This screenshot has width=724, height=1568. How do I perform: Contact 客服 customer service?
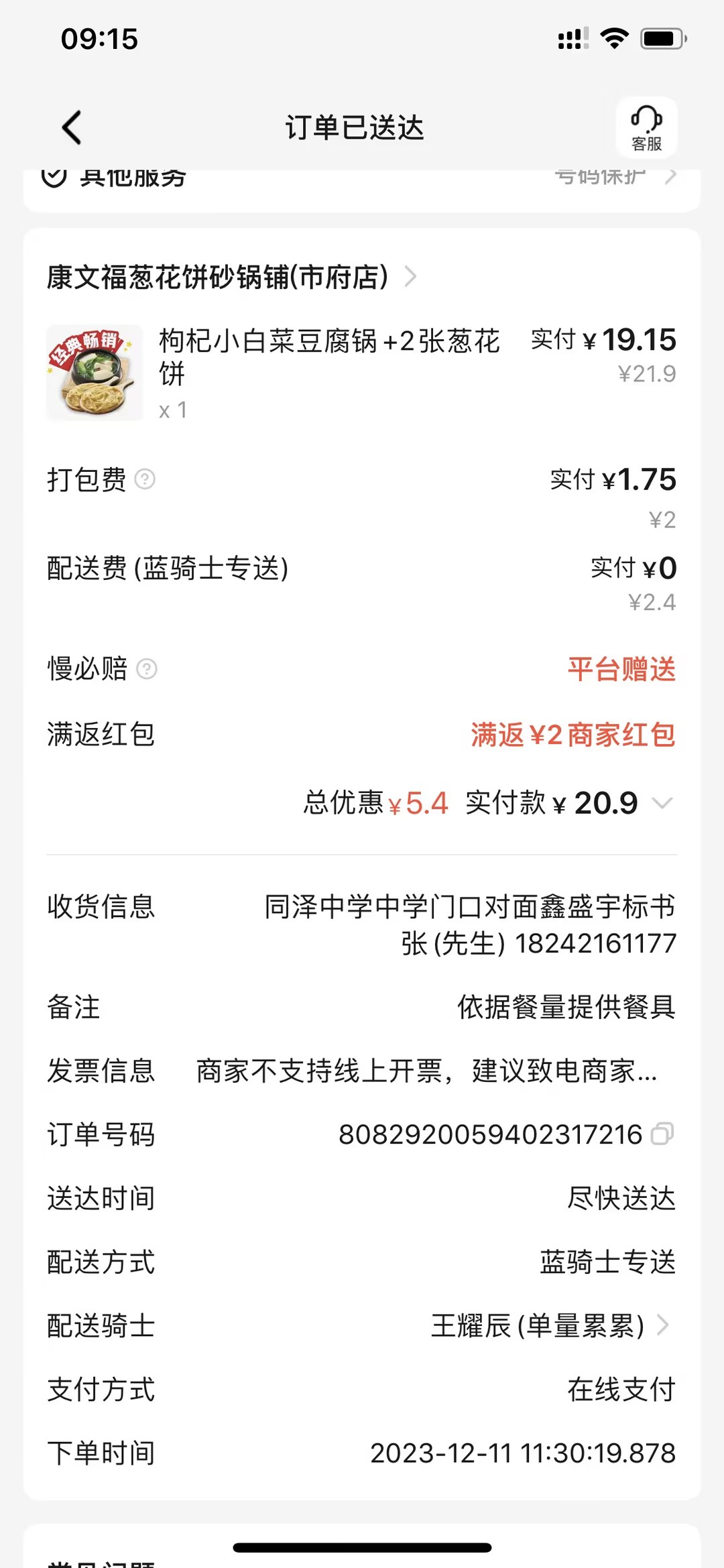pos(646,127)
